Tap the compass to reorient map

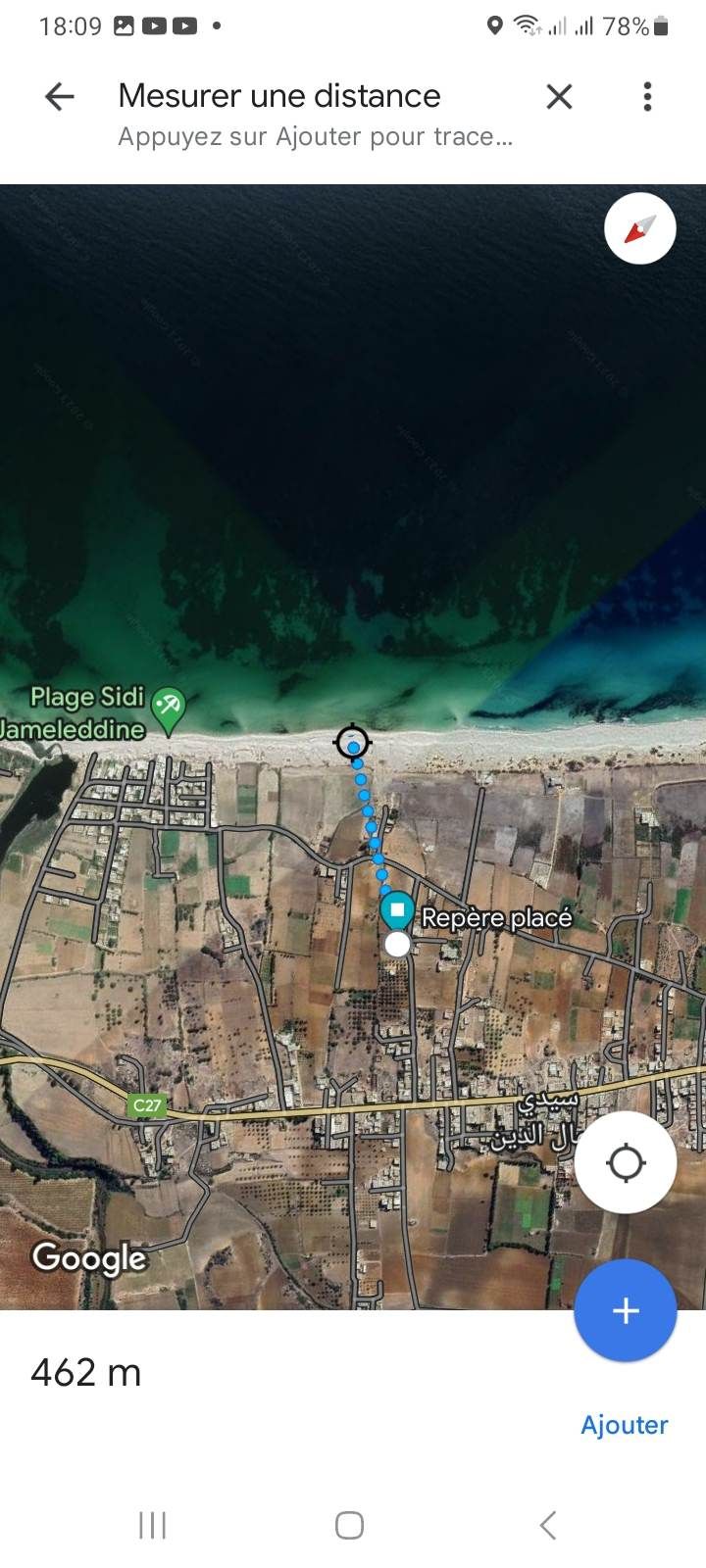[640, 228]
